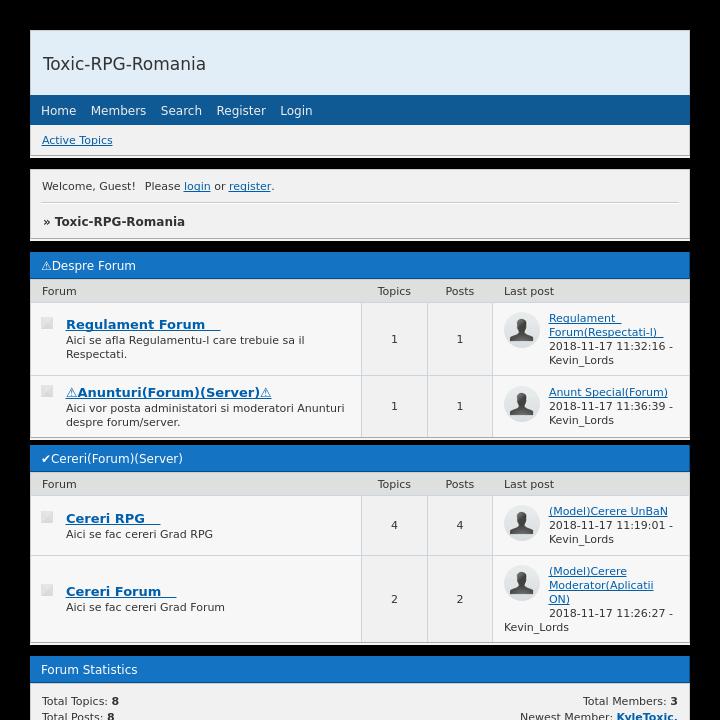This screenshot has width=720, height=720.
Task: Open Register in the blue nav bar
Action: click(241, 111)
